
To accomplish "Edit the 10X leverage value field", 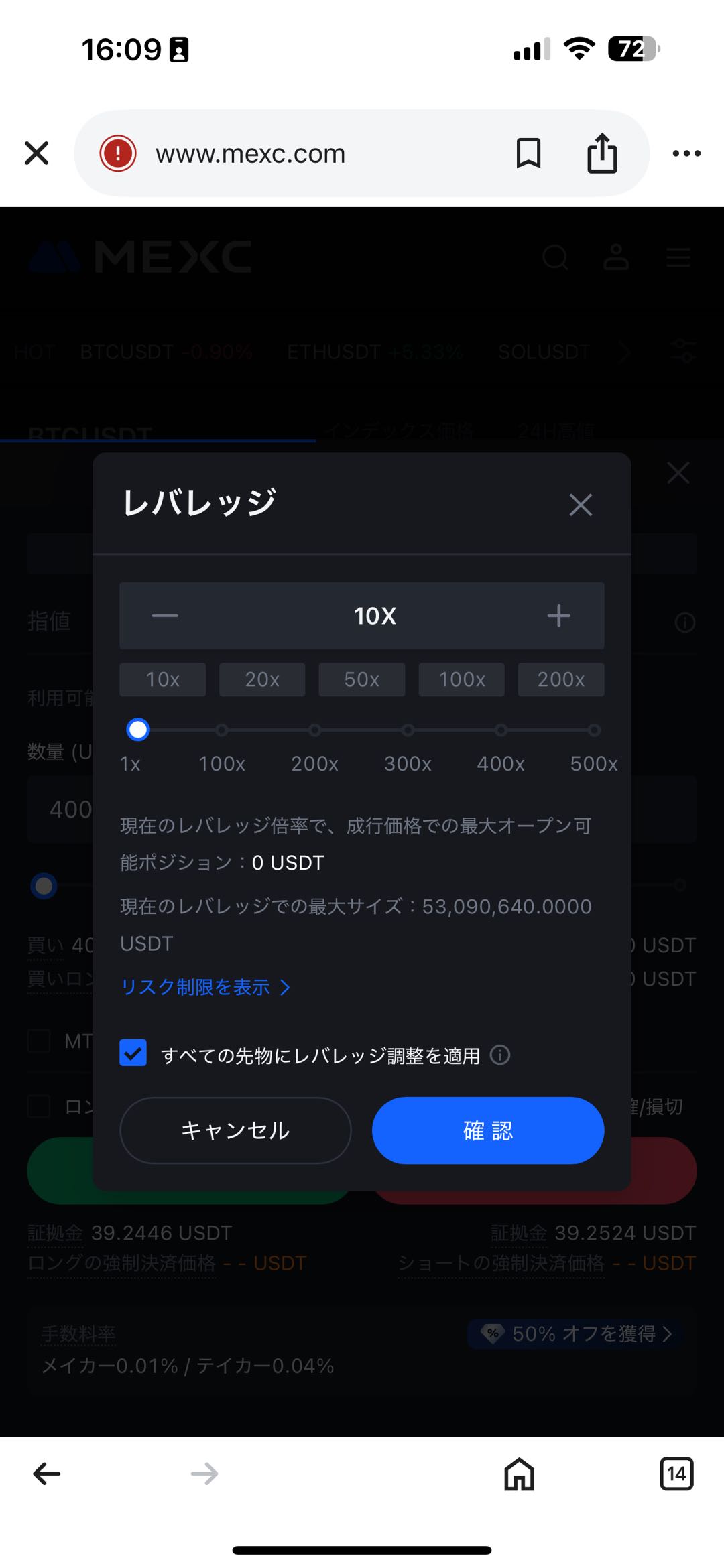I will coord(374,616).
